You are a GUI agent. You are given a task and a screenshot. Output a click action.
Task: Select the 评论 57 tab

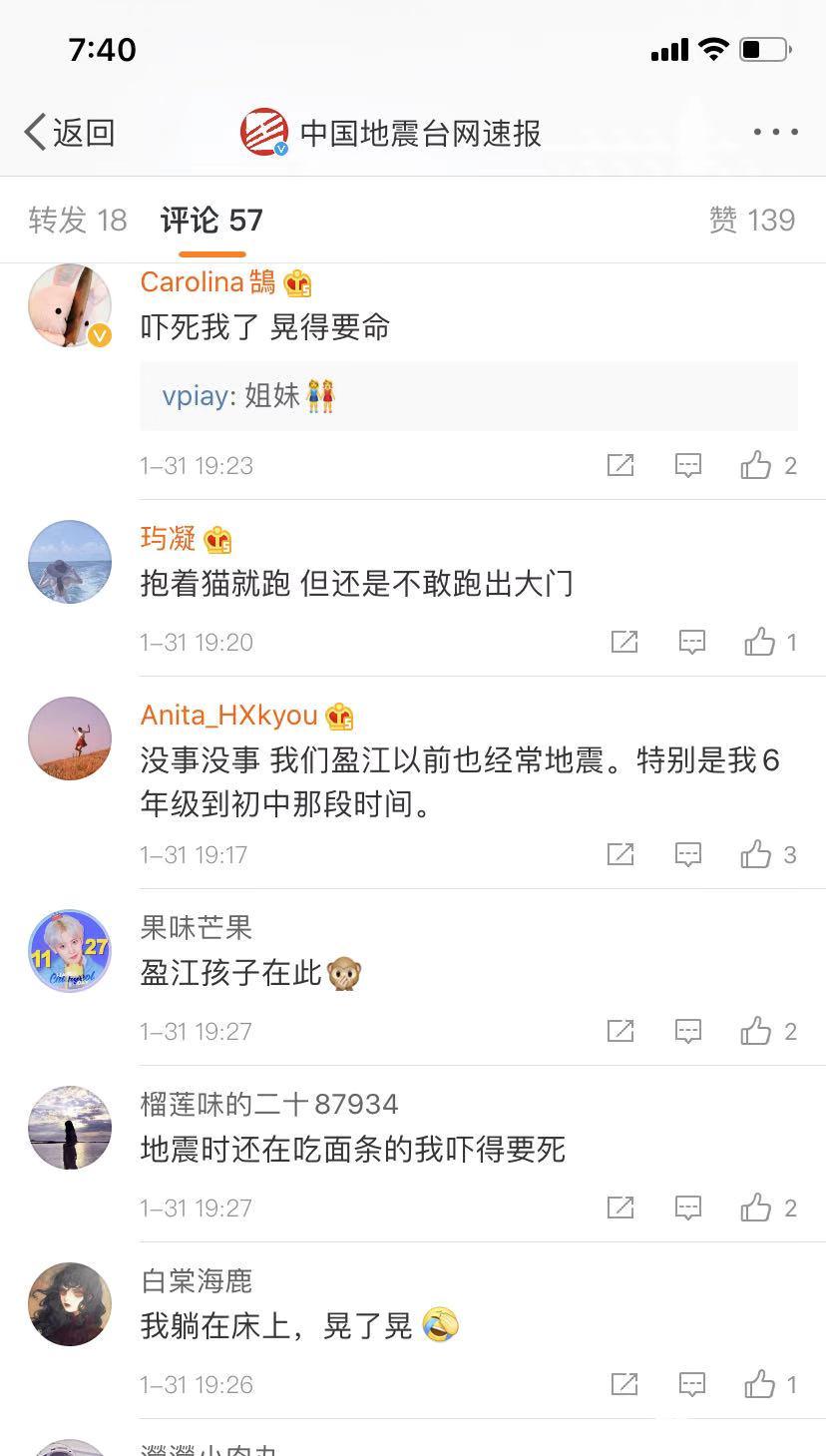[211, 220]
